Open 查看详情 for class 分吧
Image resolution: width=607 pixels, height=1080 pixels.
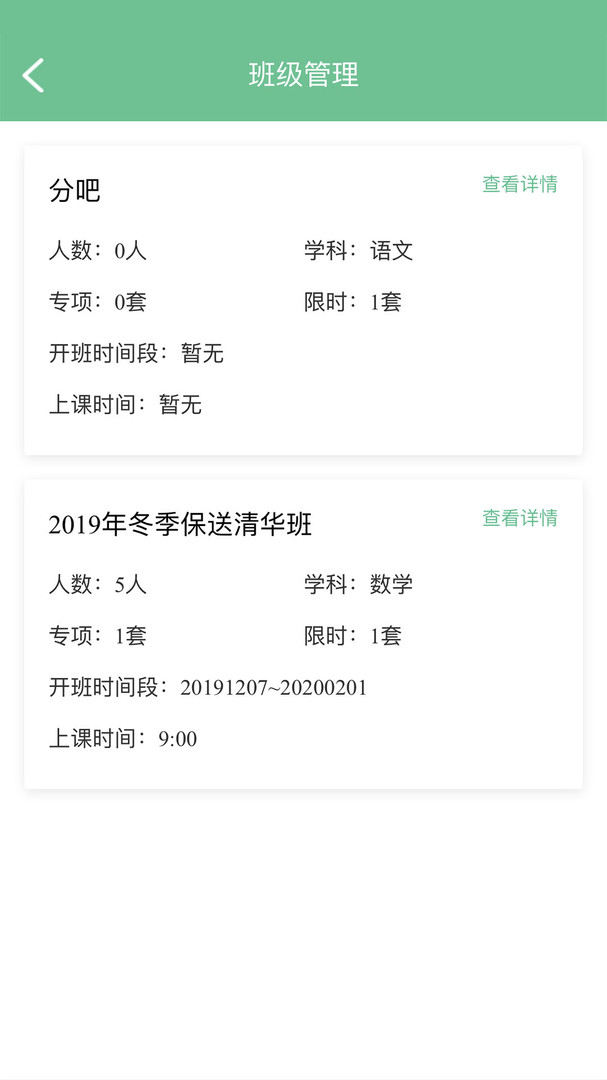pyautogui.click(x=519, y=184)
